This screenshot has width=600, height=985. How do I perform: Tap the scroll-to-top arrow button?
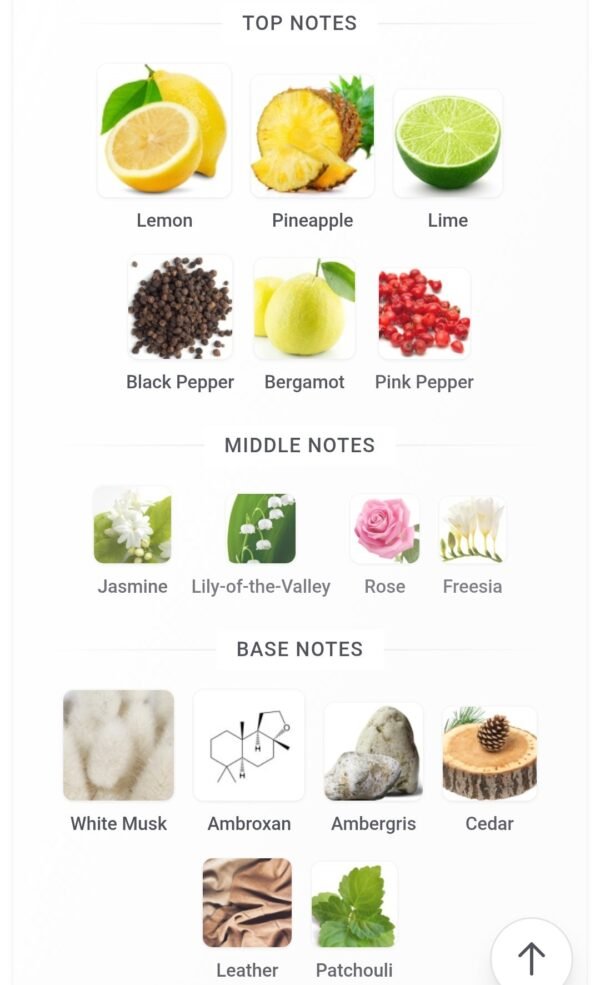click(532, 956)
